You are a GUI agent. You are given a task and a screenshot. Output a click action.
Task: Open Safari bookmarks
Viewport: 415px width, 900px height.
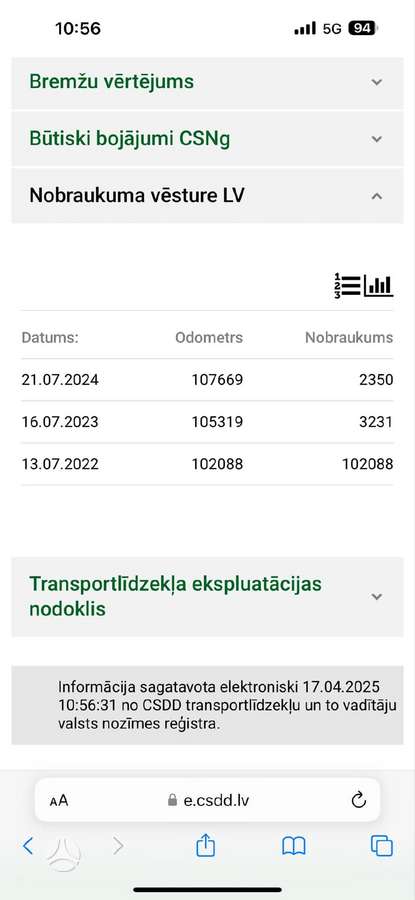pos(294,846)
